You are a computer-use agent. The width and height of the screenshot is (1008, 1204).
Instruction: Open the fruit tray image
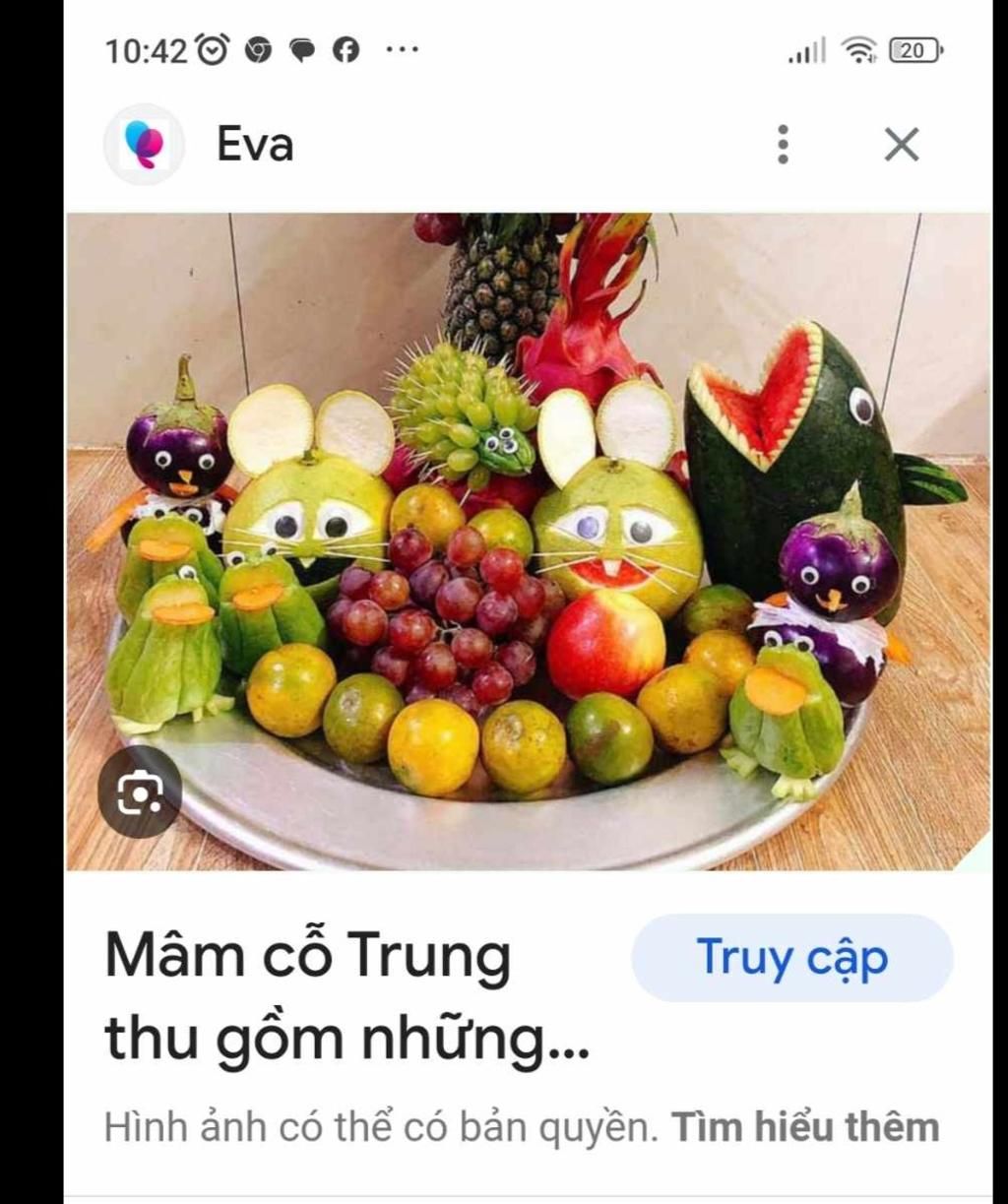[528, 541]
